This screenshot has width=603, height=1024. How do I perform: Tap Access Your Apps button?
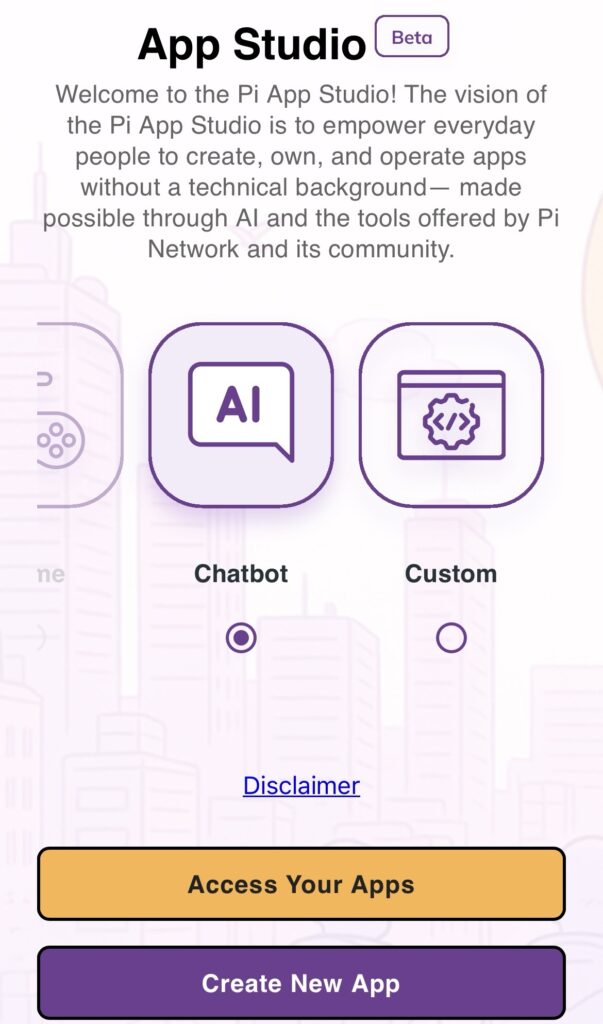click(301, 884)
